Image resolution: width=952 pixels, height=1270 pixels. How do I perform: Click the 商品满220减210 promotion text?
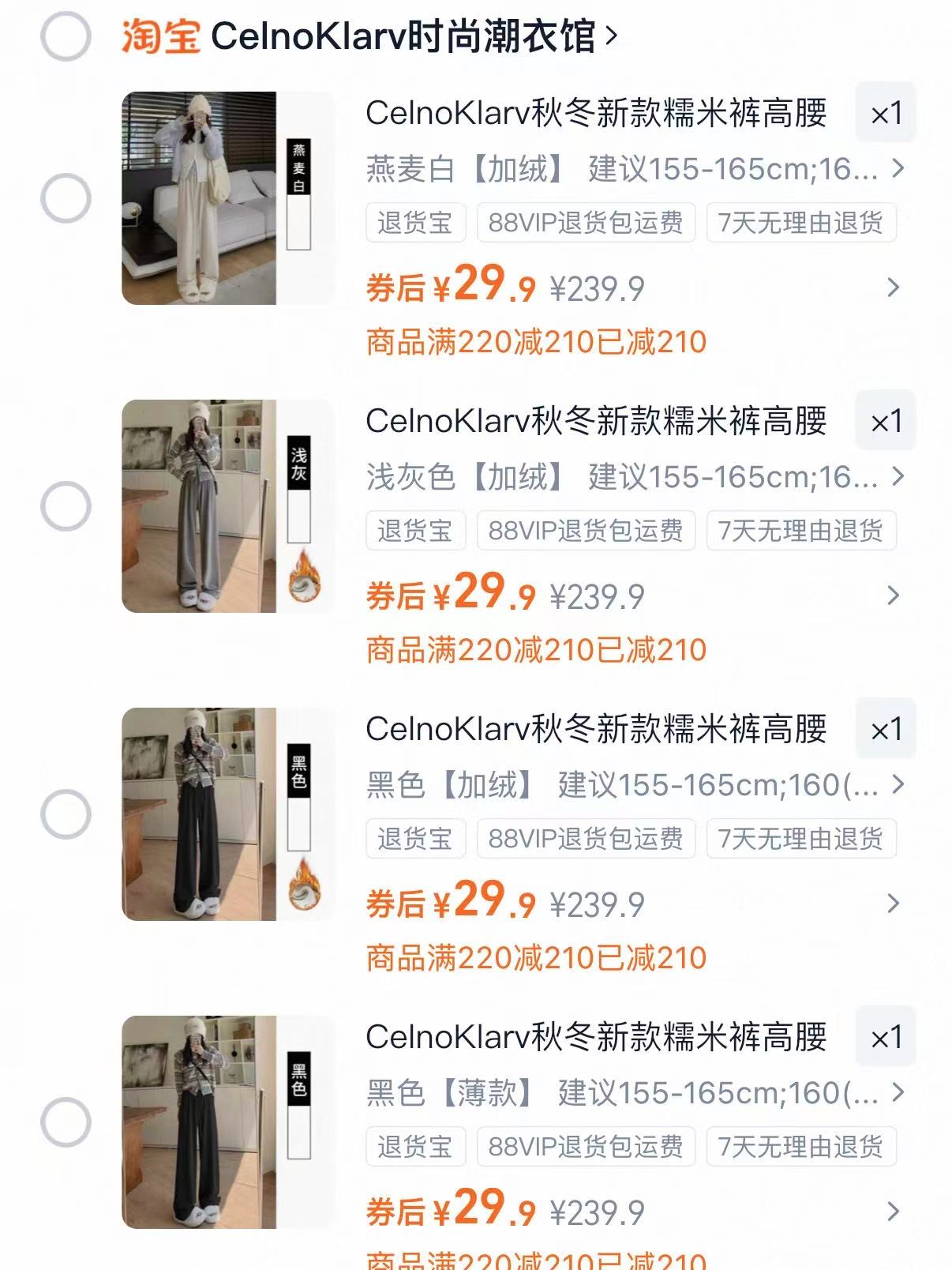537,340
